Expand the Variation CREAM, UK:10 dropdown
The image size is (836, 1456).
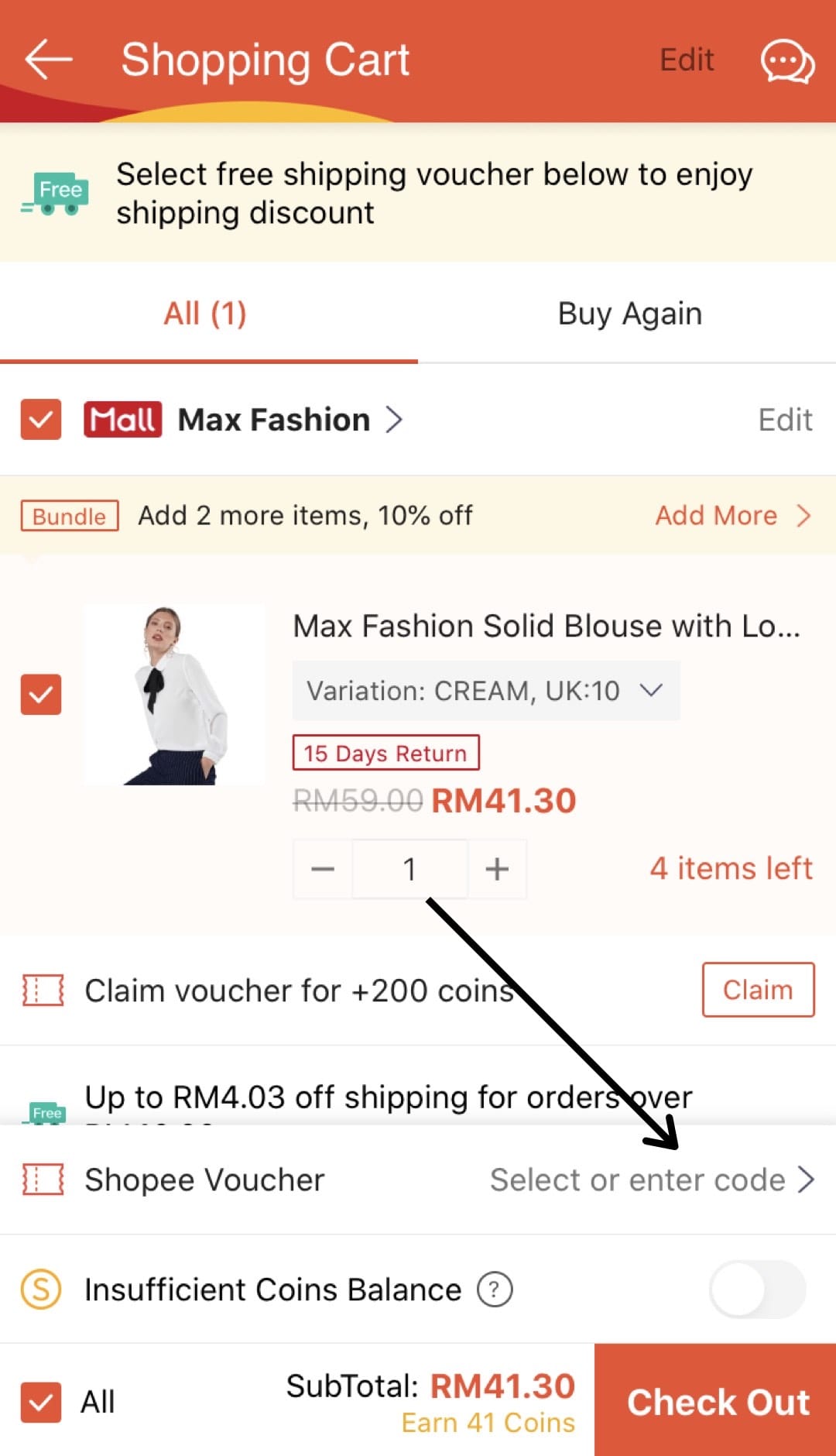tap(485, 691)
